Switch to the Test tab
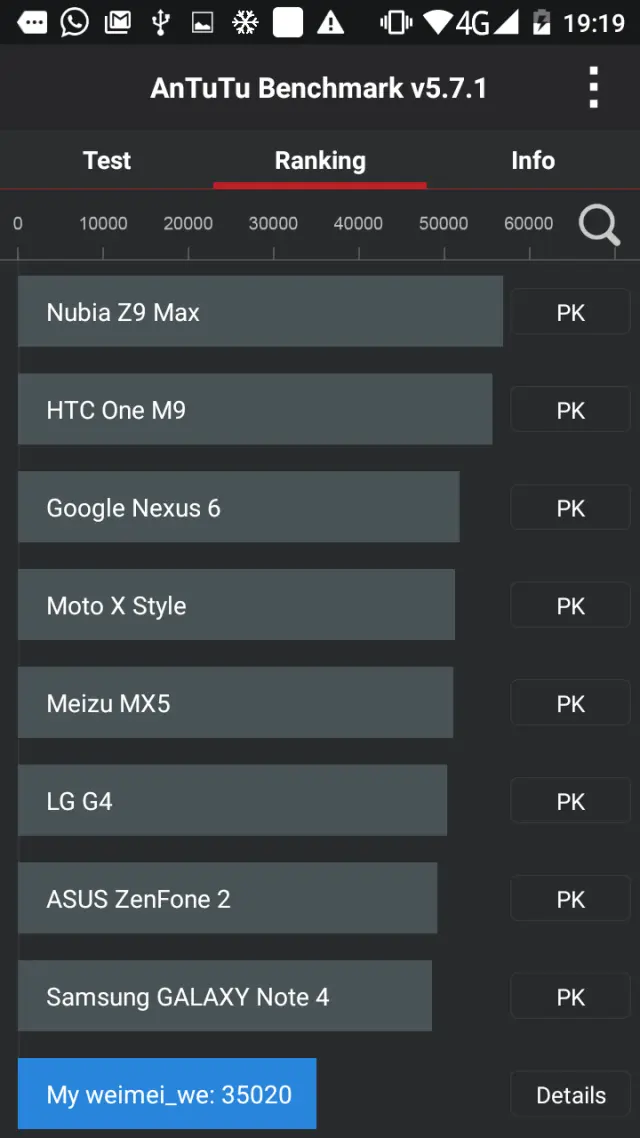The width and height of the screenshot is (640, 1138). (x=107, y=161)
